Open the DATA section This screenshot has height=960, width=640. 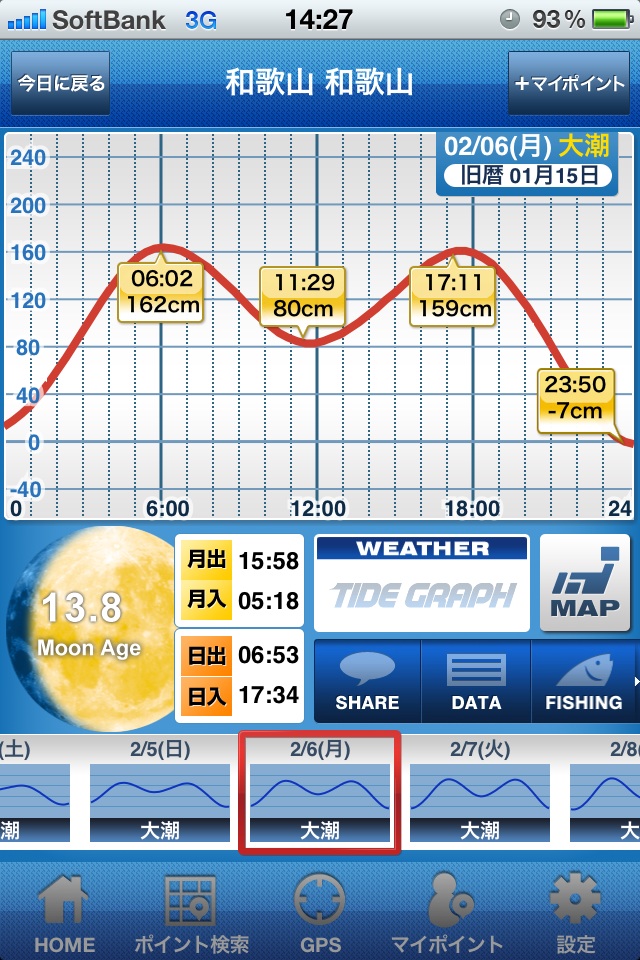[476, 681]
